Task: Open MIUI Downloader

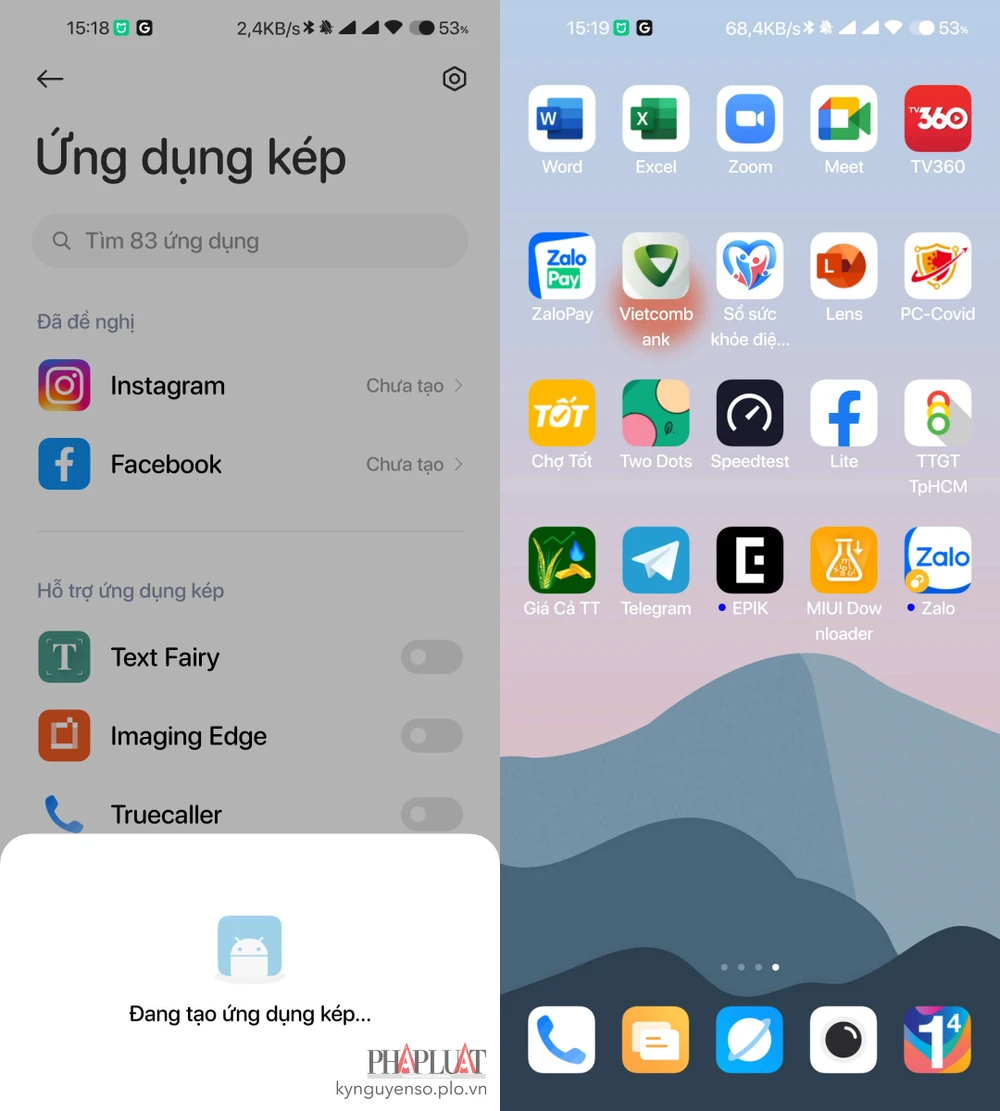Action: (x=844, y=560)
